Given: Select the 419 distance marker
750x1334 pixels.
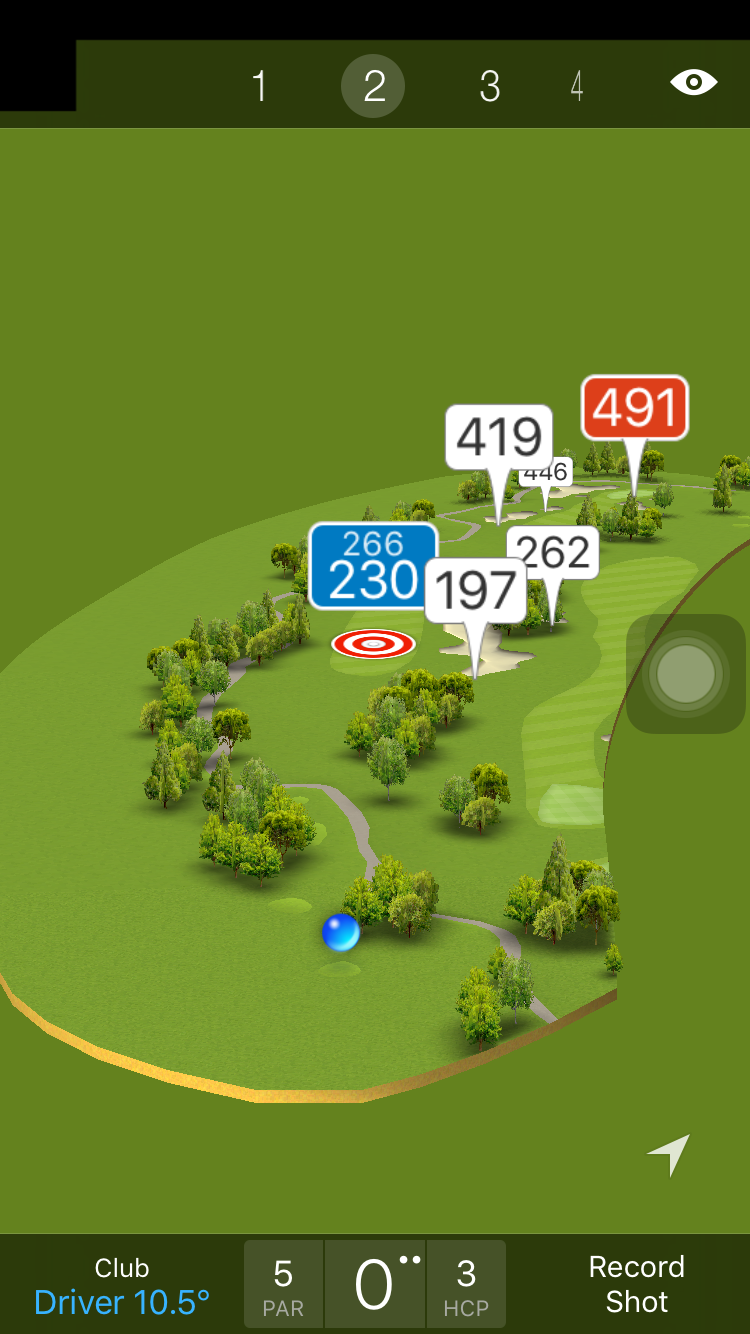Looking at the screenshot, I should 499,437.
